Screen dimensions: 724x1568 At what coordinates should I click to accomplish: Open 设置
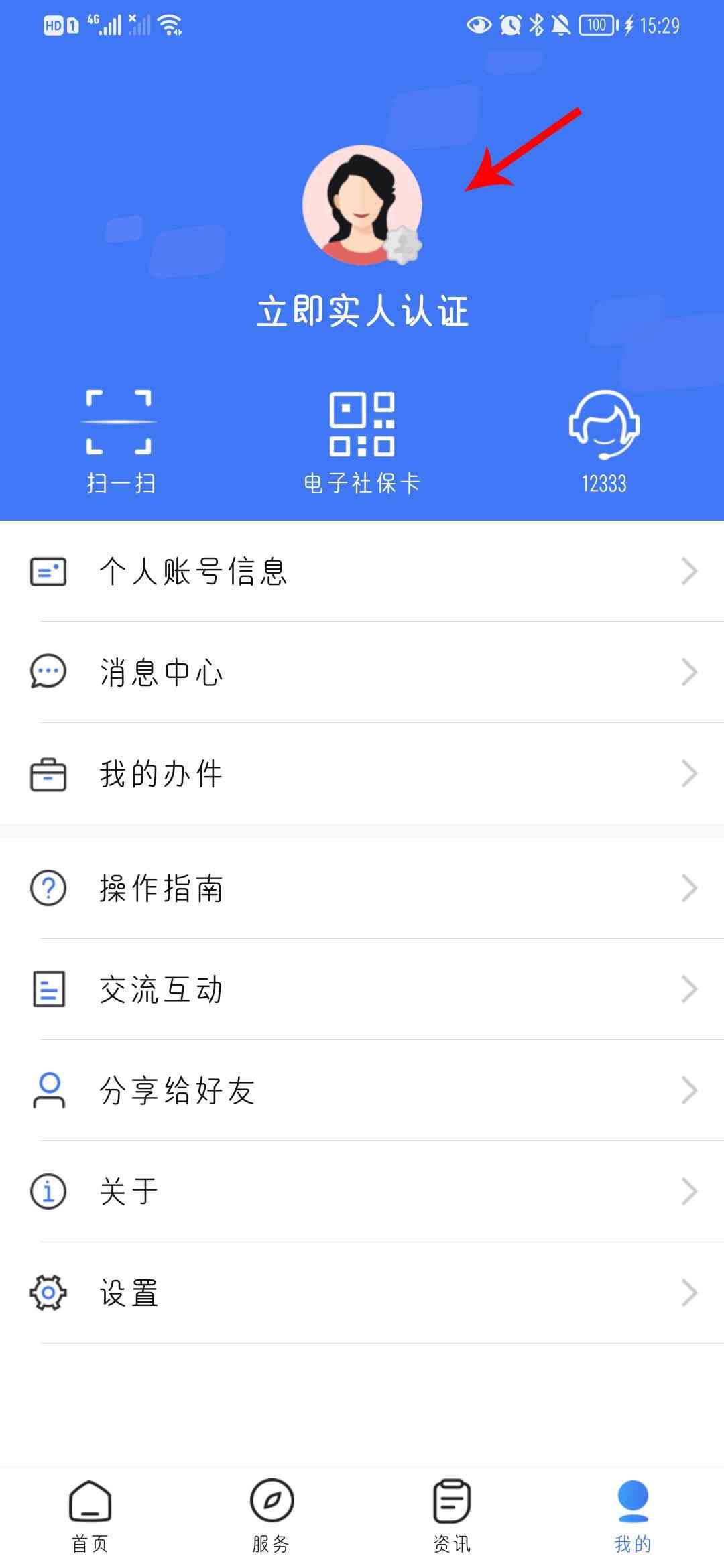pos(362,1293)
